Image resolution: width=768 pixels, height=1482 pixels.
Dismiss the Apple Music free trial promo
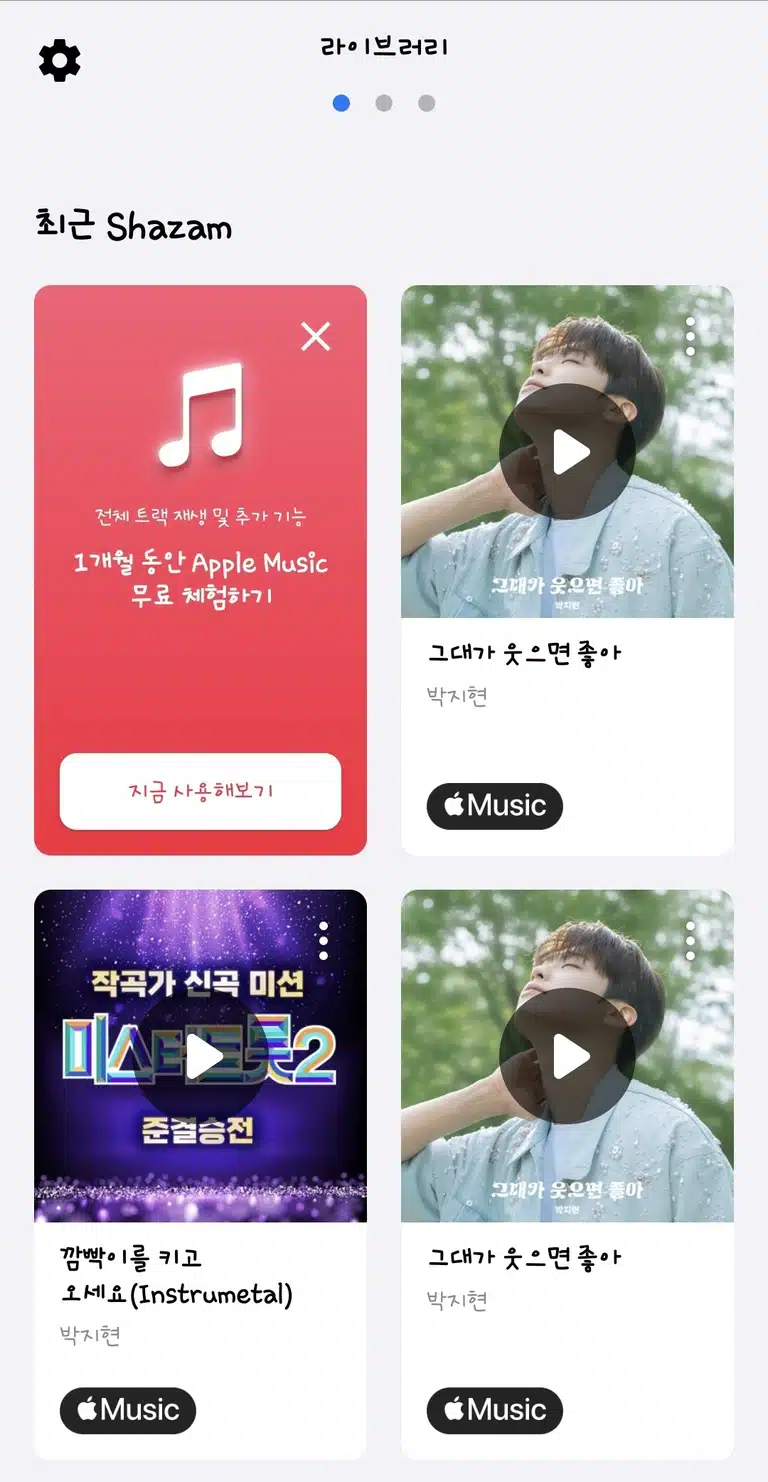316,337
